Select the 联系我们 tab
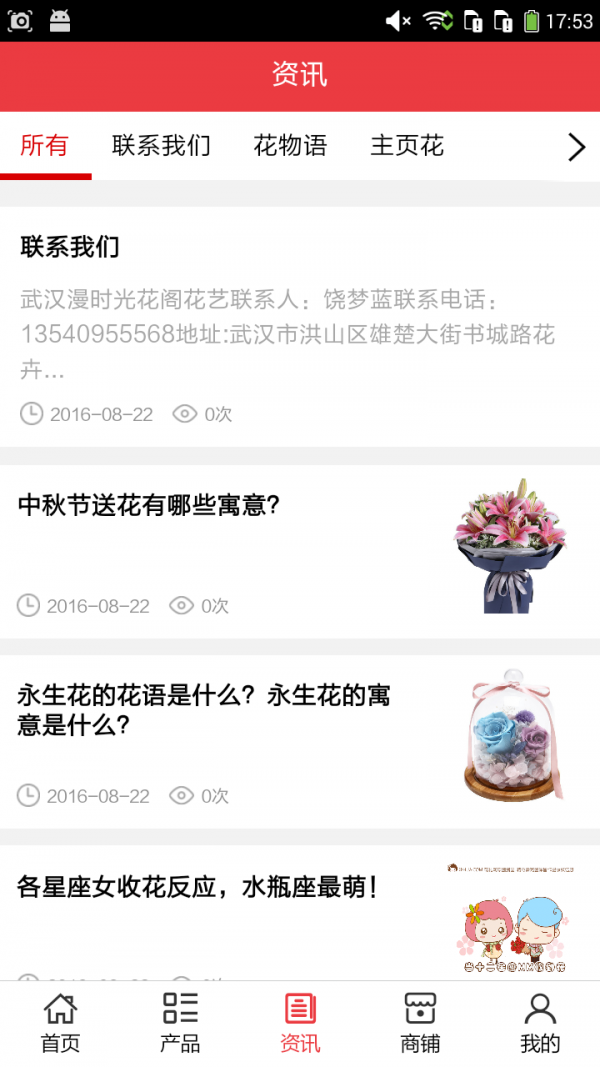This screenshot has height=1067, width=600. 161,146
